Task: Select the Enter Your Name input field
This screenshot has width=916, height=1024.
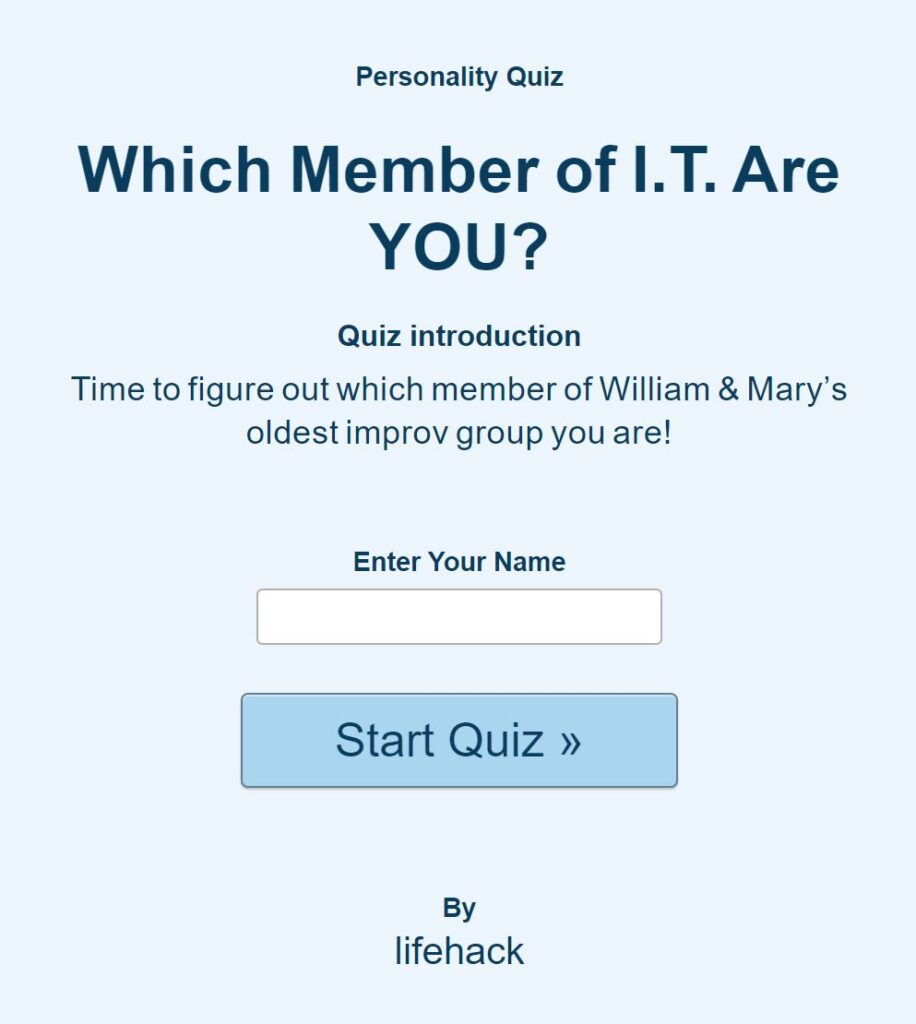Action: tap(459, 616)
